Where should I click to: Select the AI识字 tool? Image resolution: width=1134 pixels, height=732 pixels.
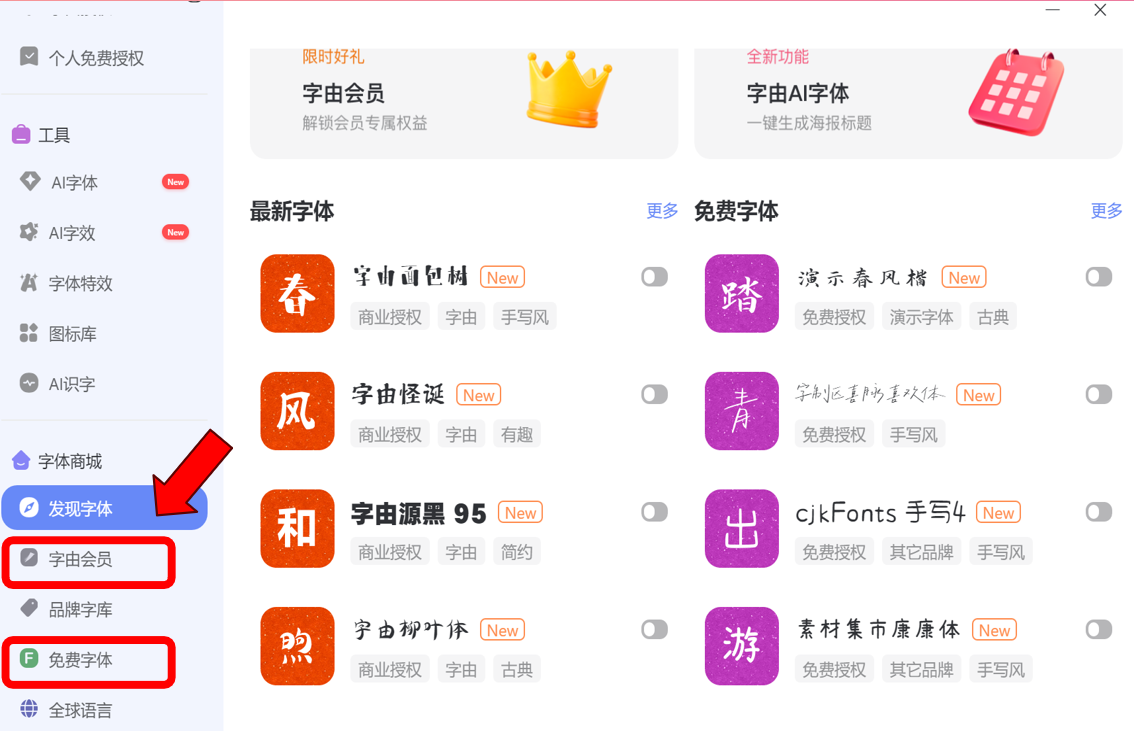click(x=72, y=384)
